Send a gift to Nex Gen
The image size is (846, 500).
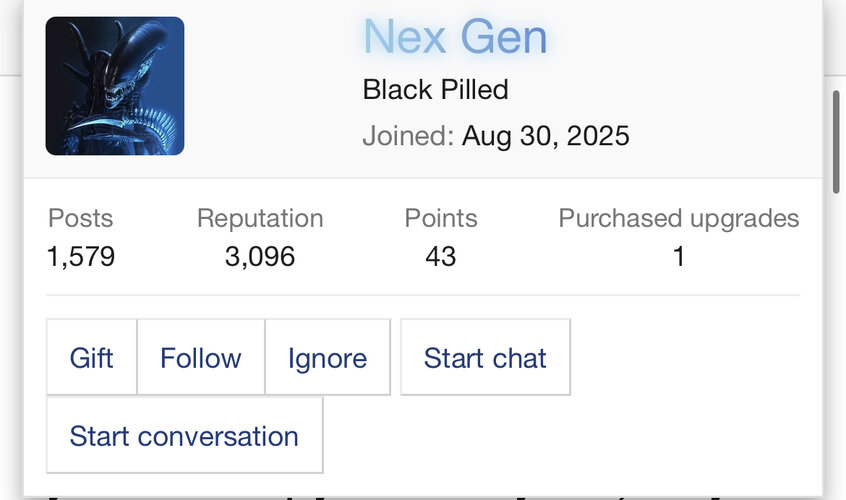[x=91, y=358]
